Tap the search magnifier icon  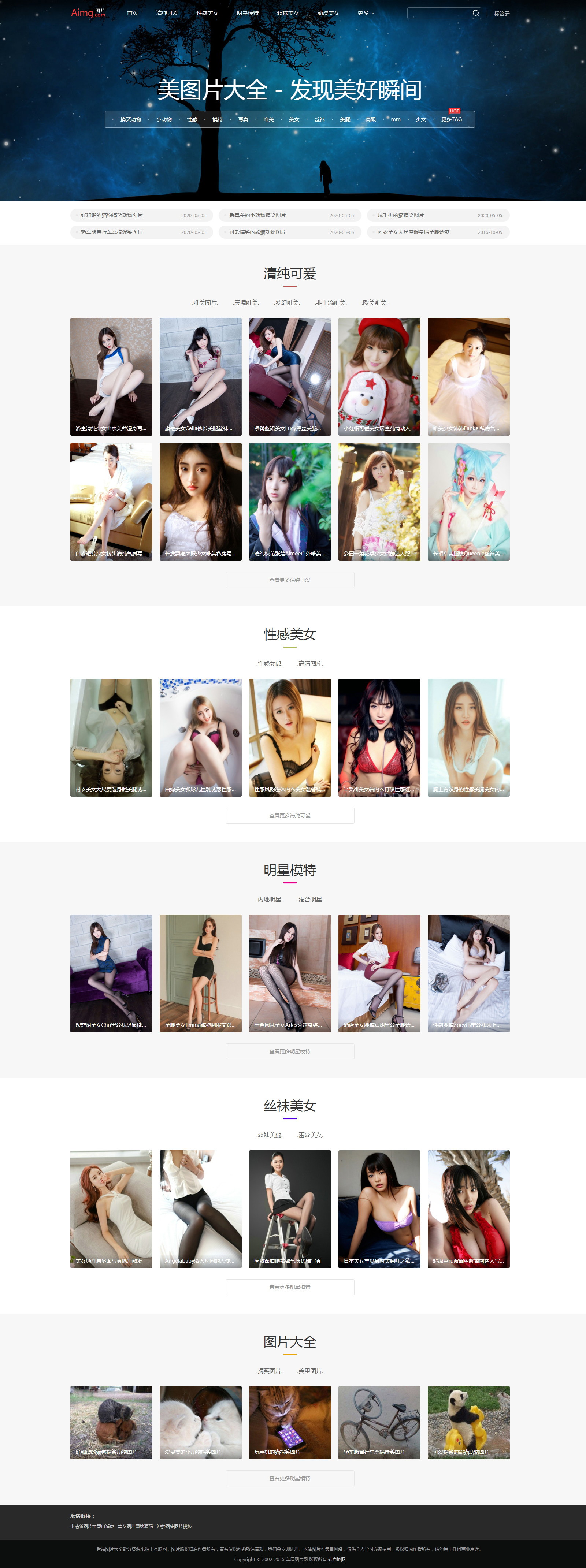click(x=475, y=13)
